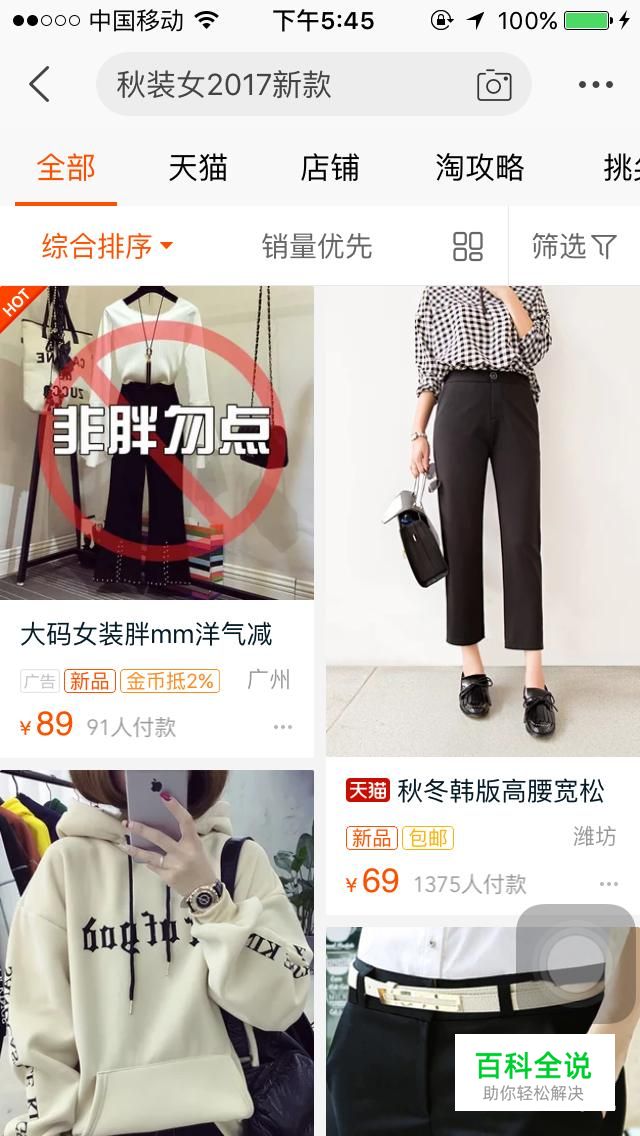
Task: Open the three-dot overflow menu at top
Action: click(596, 85)
